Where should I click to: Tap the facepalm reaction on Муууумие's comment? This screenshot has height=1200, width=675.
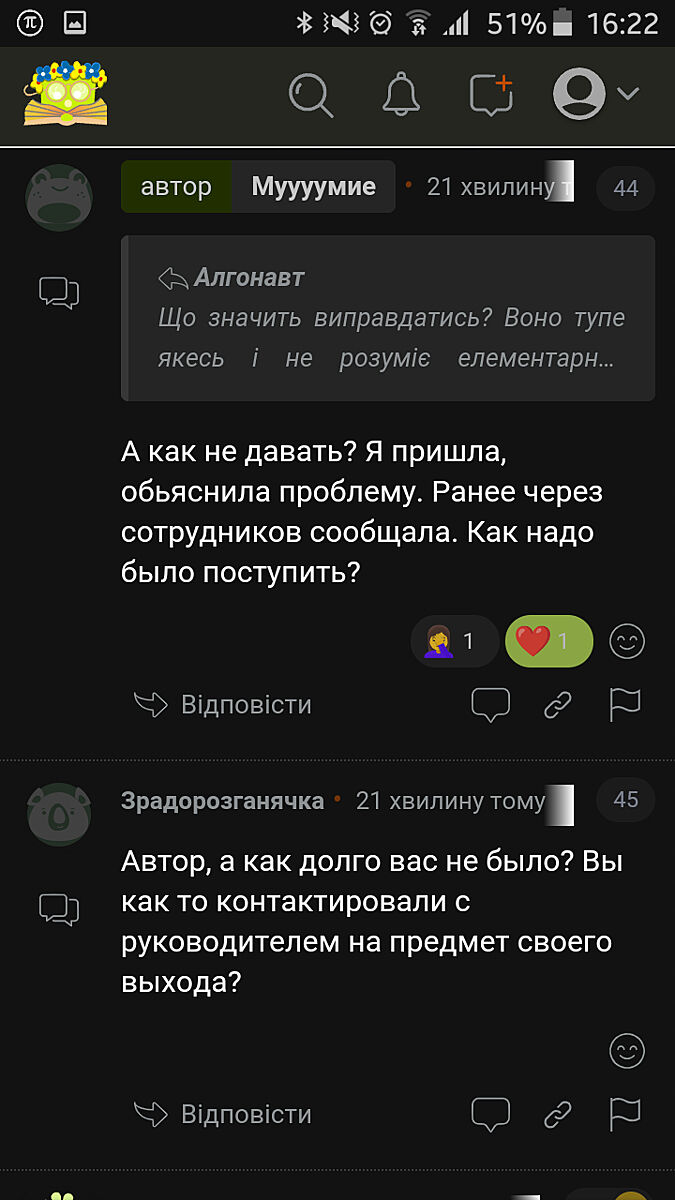[x=454, y=641]
